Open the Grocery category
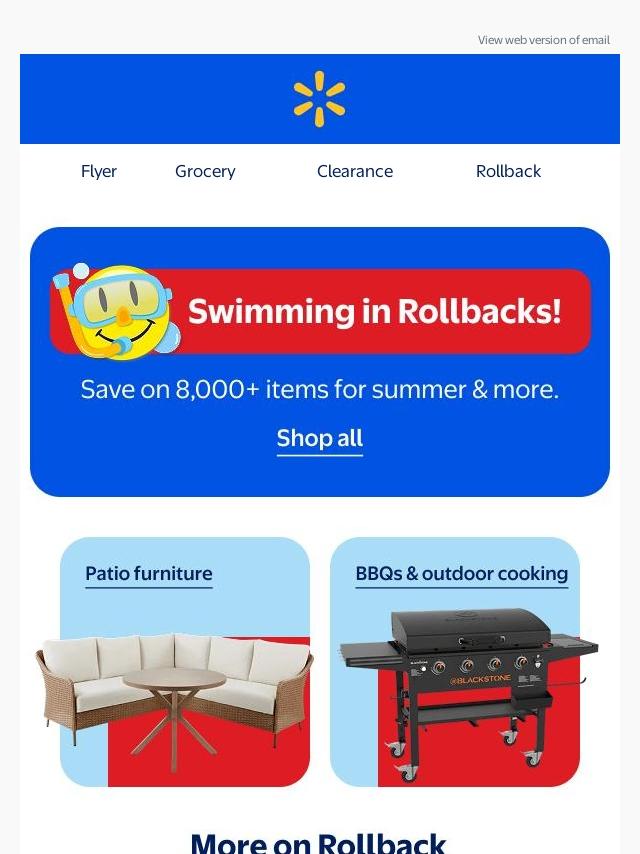This screenshot has width=640, height=854. [x=205, y=171]
